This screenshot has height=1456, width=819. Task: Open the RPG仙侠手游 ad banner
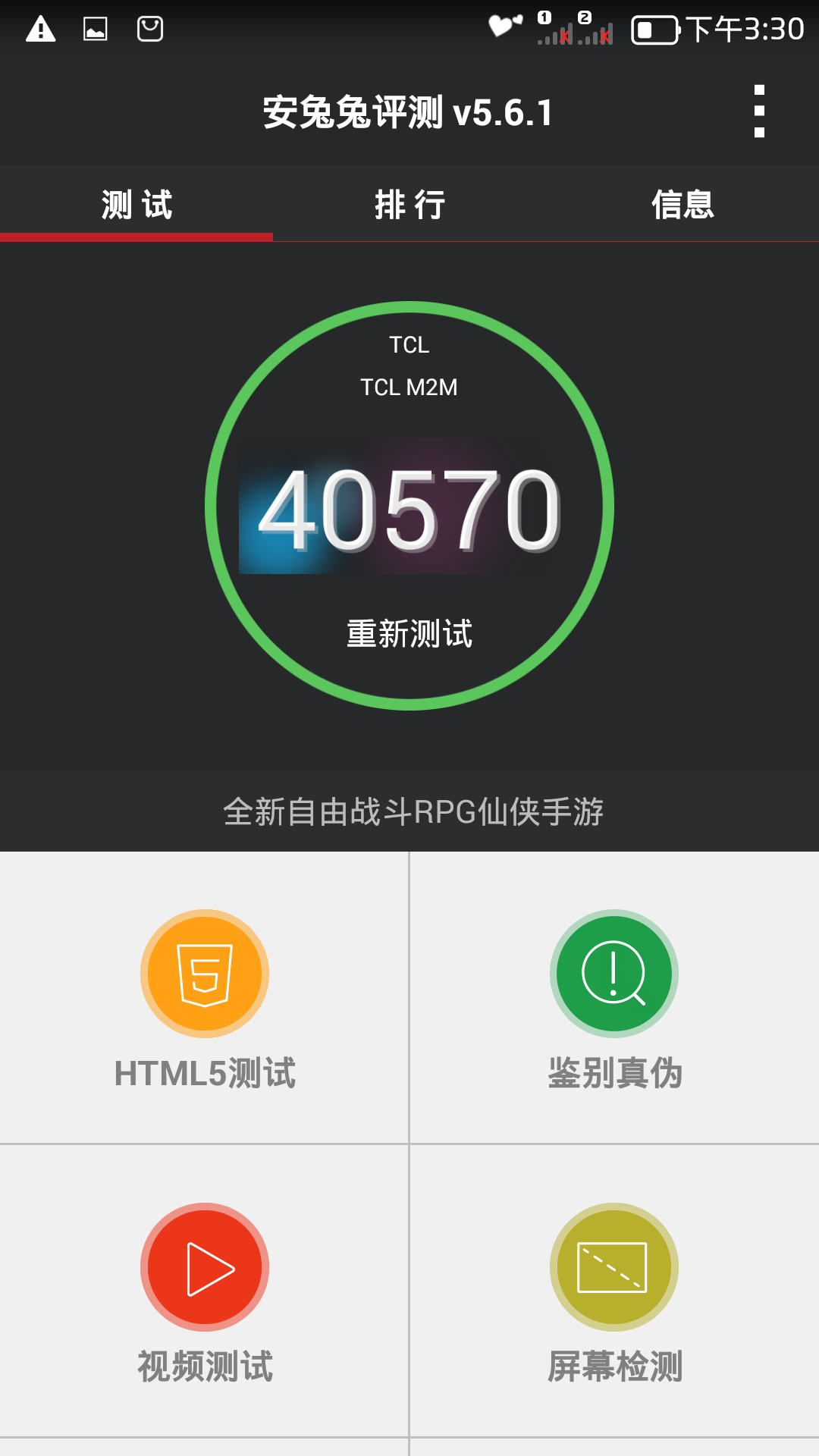click(413, 811)
